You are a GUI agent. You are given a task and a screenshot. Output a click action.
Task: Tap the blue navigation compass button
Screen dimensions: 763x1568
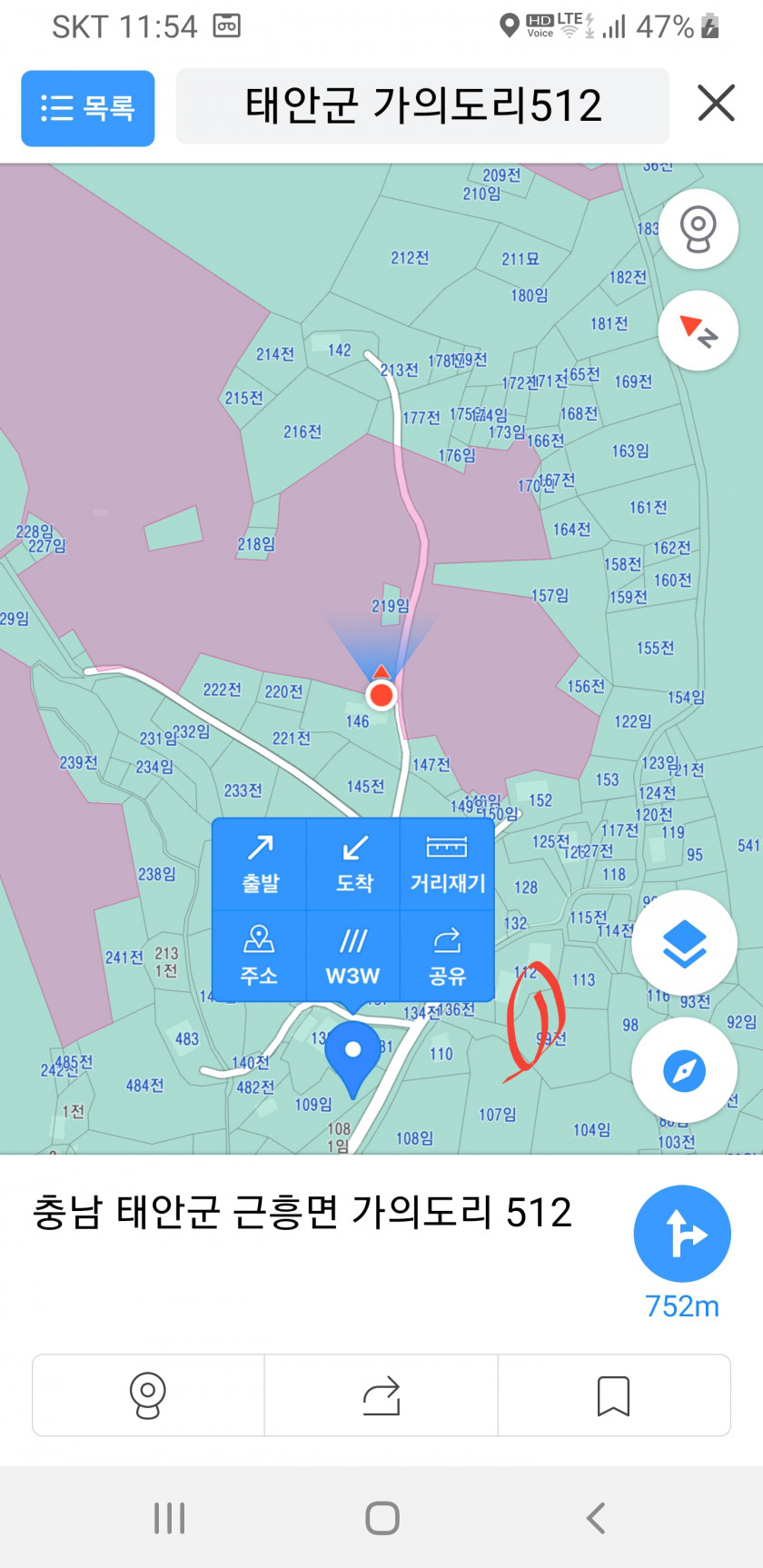[x=684, y=1071]
